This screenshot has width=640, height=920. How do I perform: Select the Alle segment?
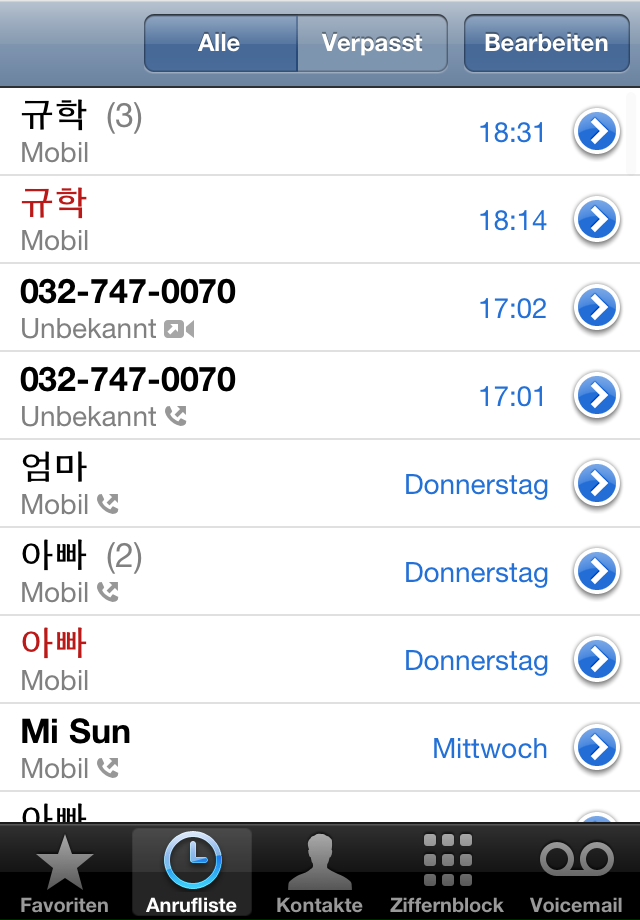pos(220,44)
